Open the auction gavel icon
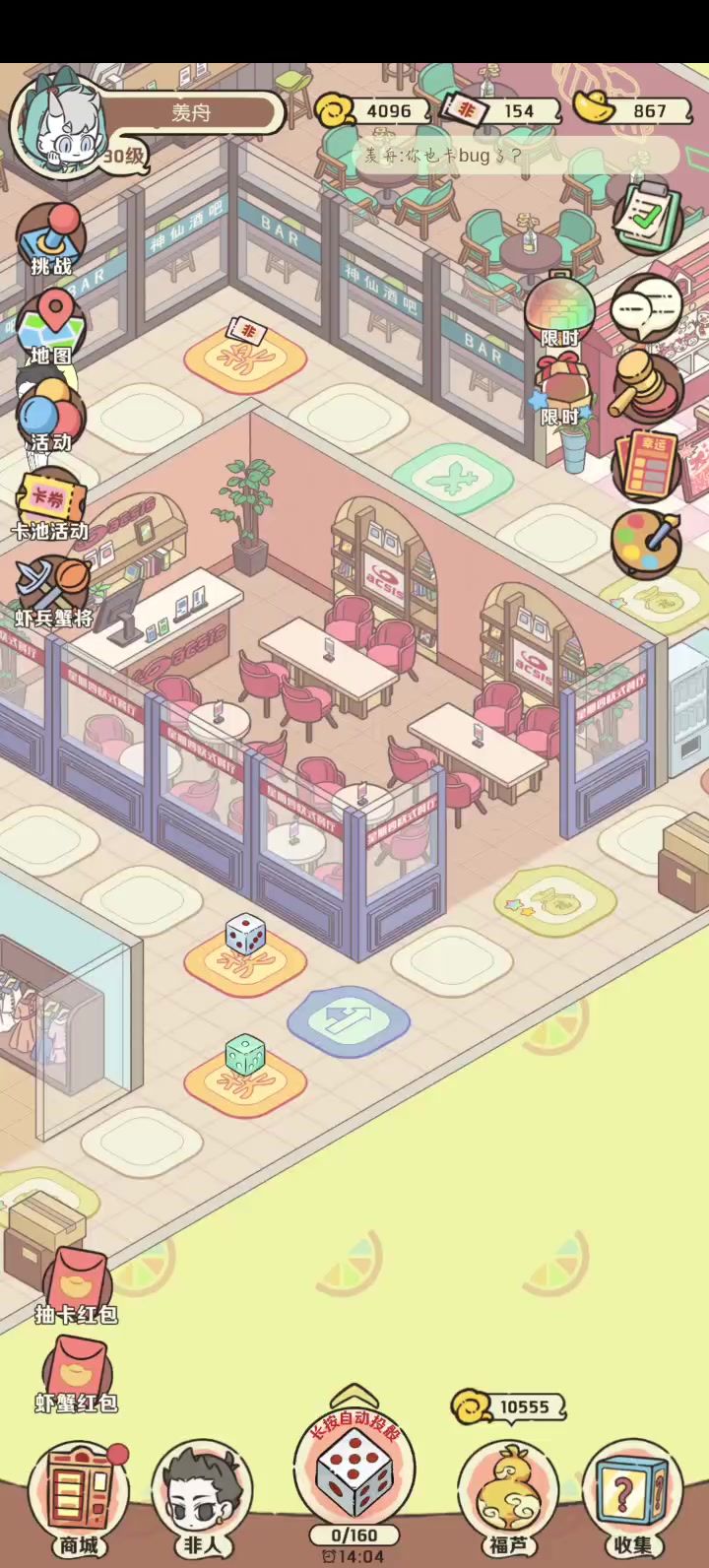 click(647, 386)
